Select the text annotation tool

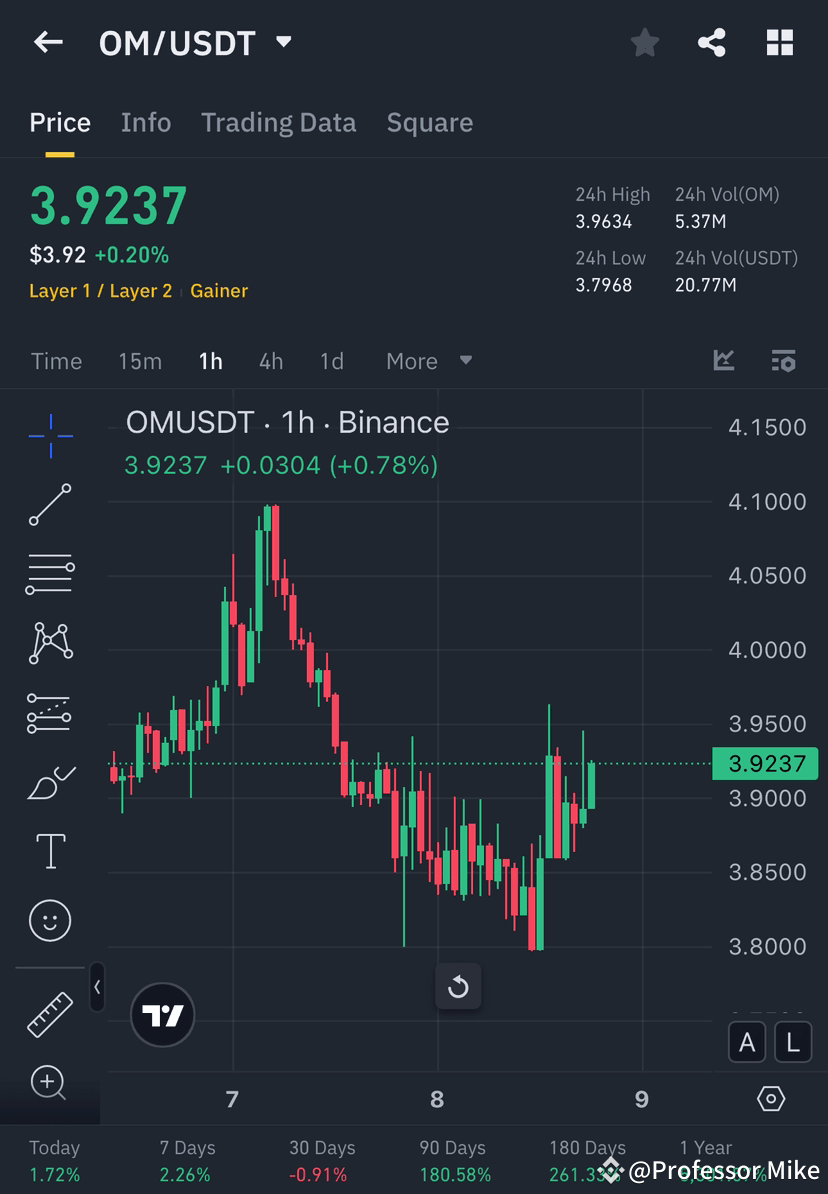tap(50, 850)
